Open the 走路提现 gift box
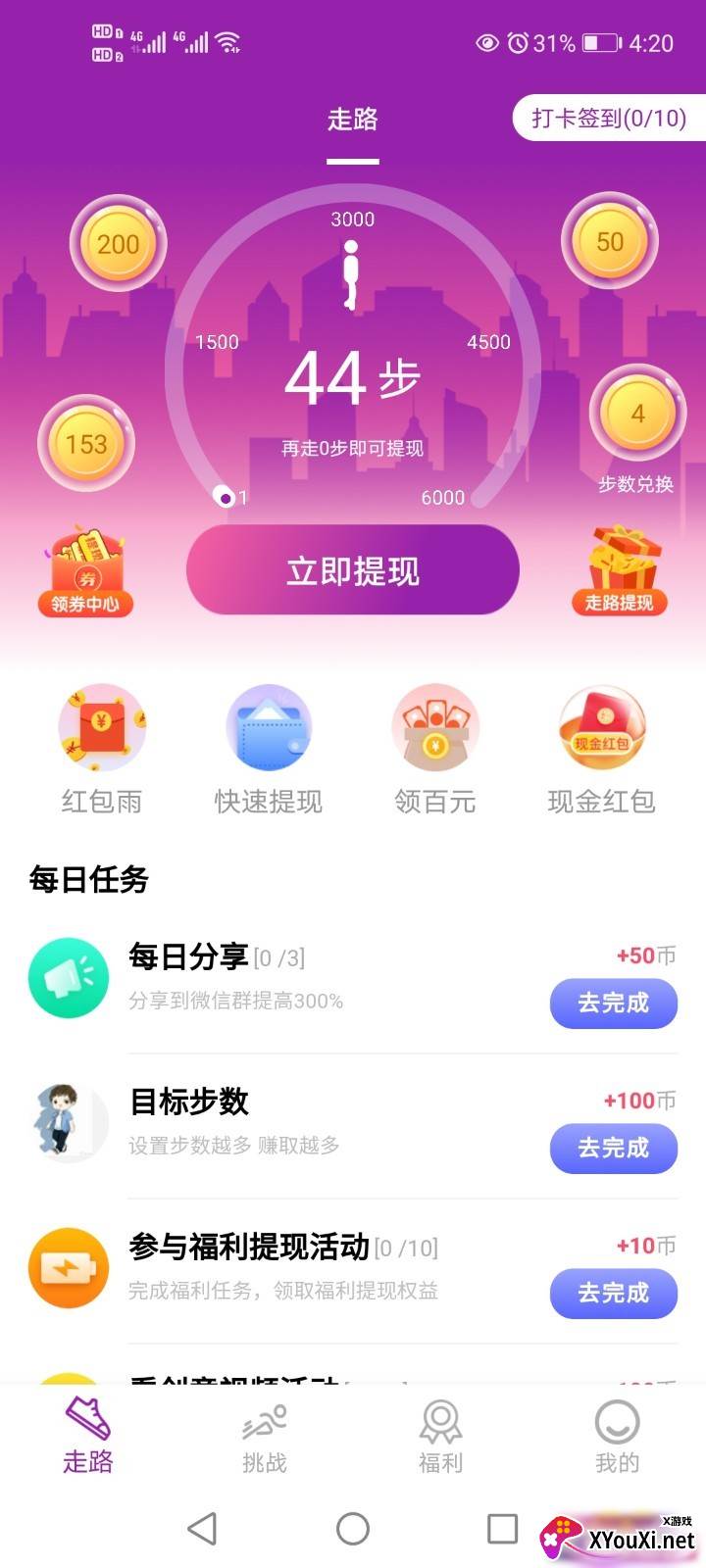 click(x=620, y=571)
